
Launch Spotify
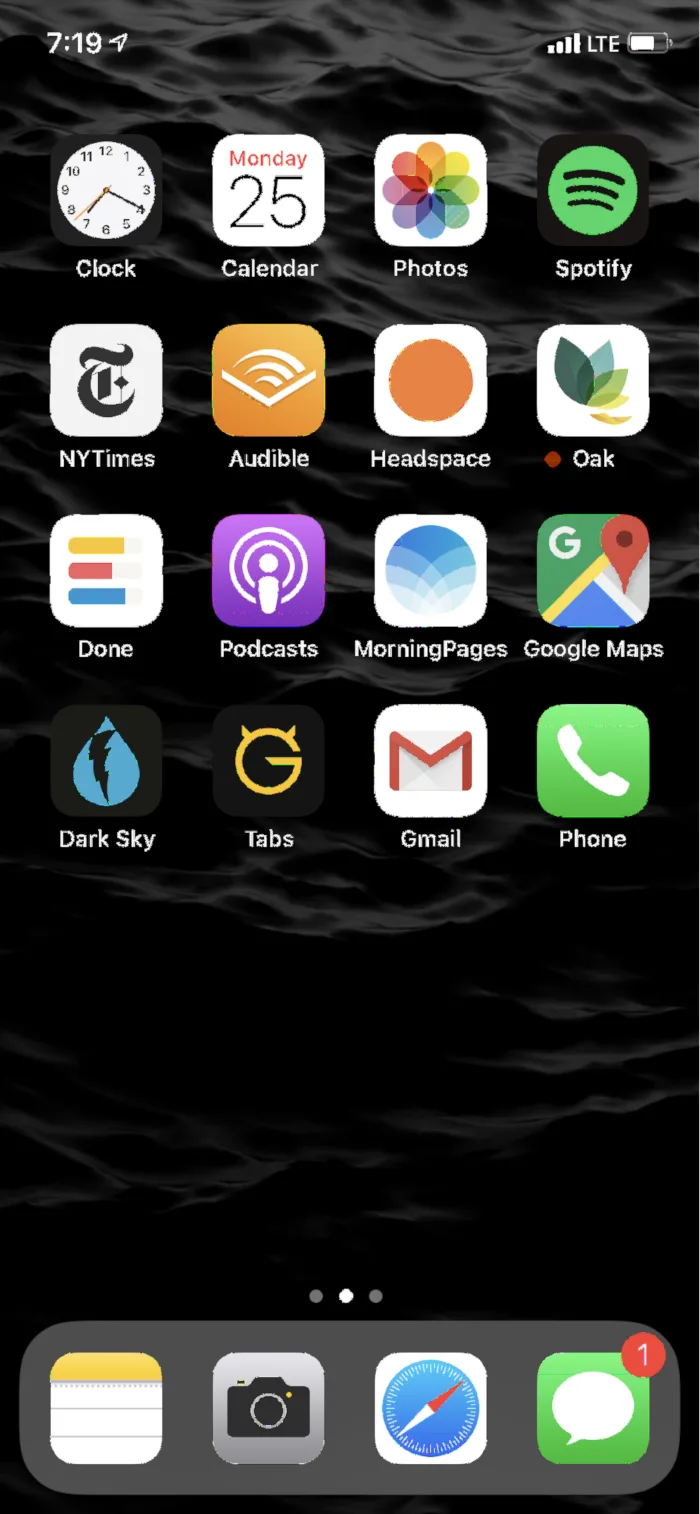point(593,190)
